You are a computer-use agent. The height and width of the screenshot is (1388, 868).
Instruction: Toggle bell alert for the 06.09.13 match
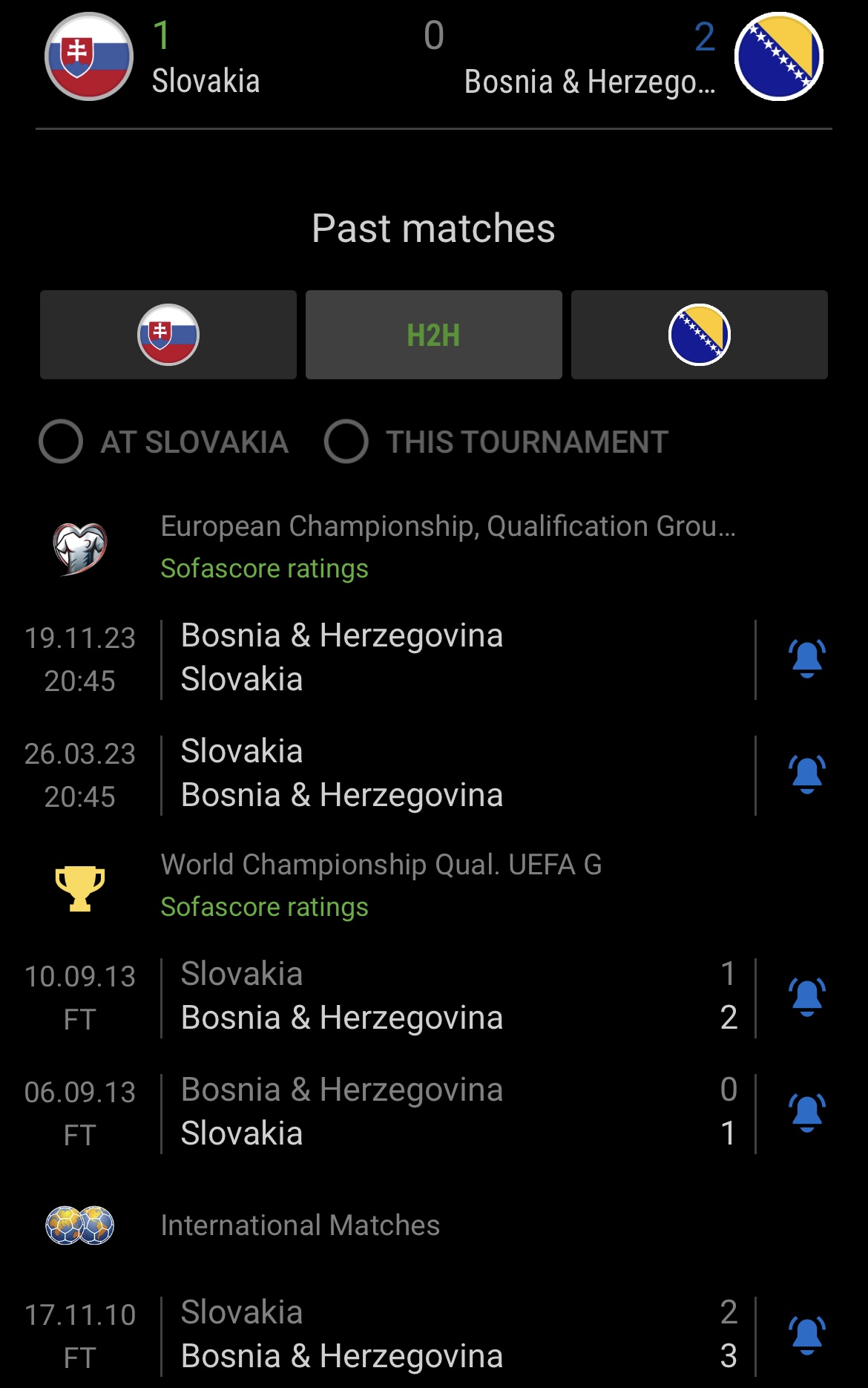click(807, 1113)
